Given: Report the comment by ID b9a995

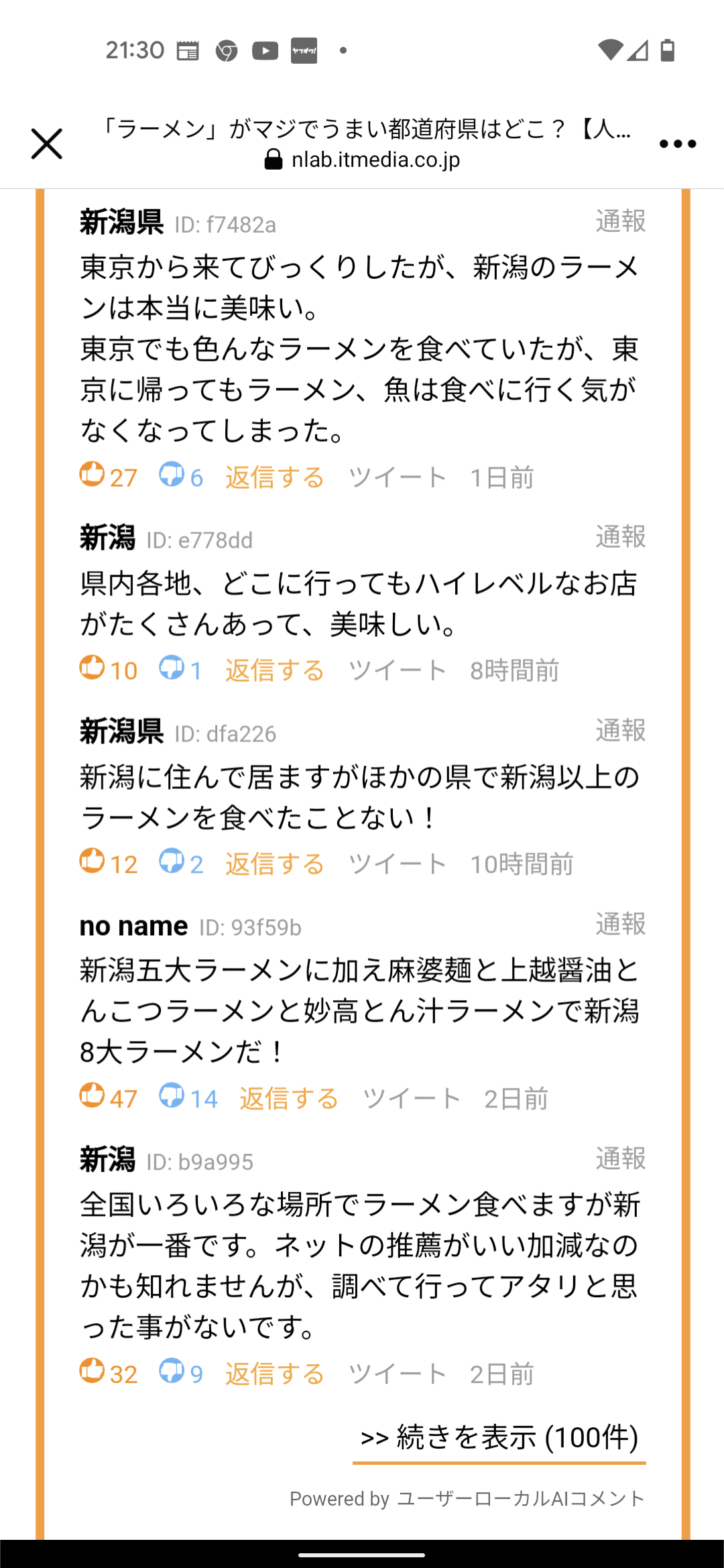Looking at the screenshot, I should click(621, 1159).
